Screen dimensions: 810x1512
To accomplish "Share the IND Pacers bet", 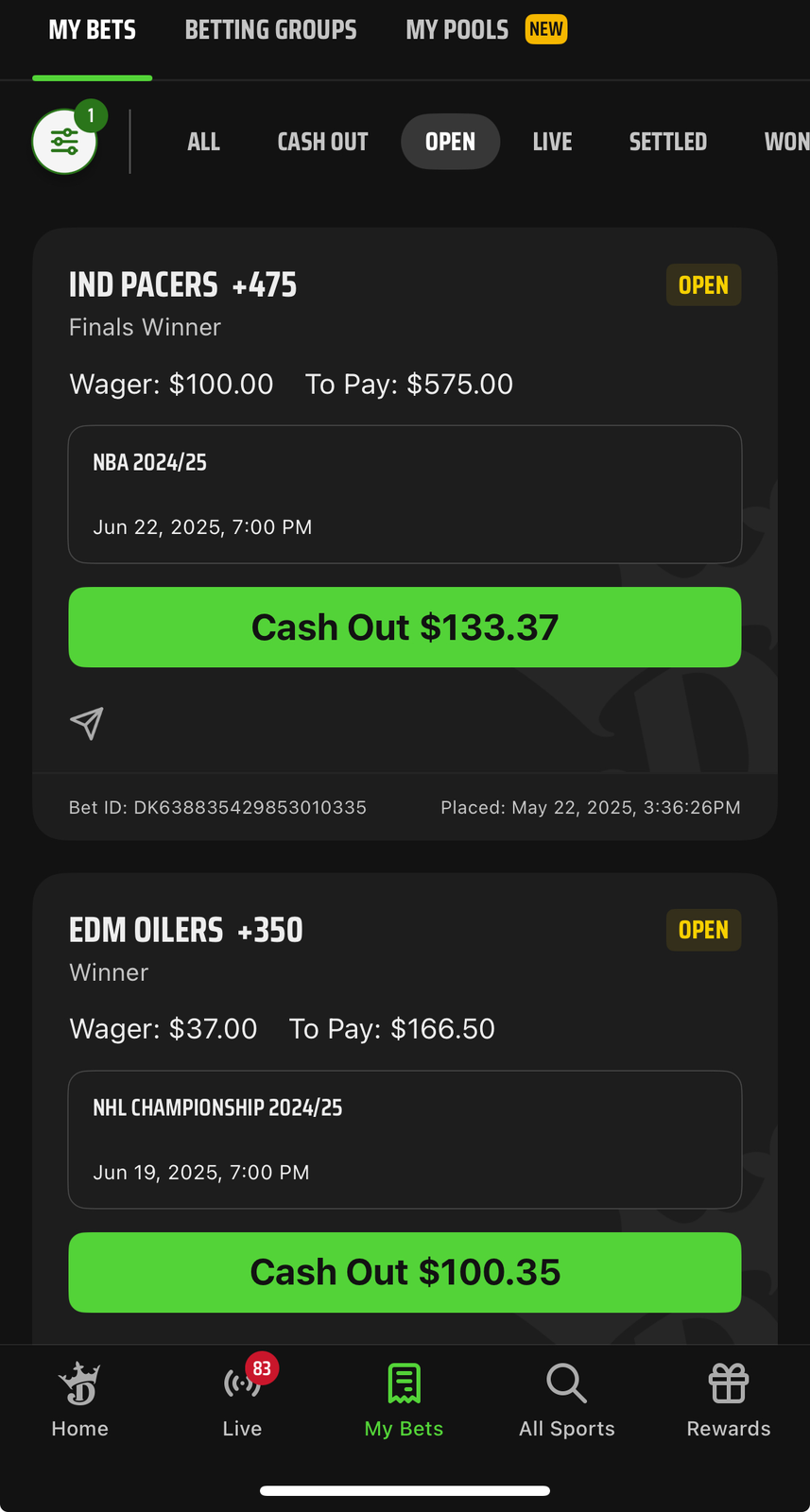I will click(86, 723).
